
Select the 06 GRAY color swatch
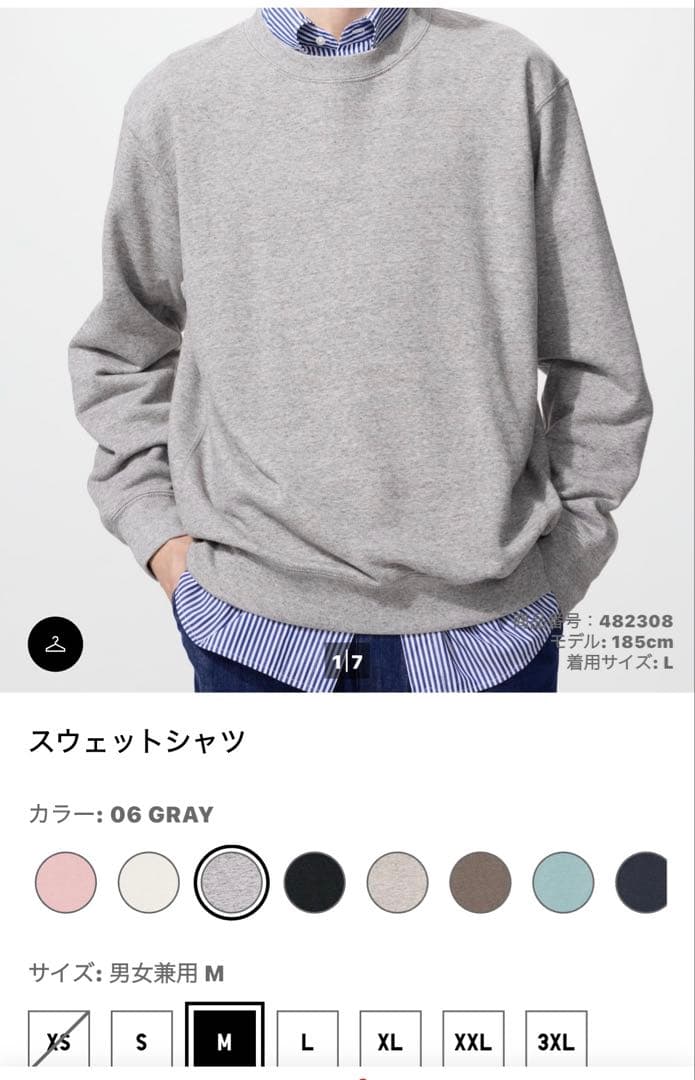pyautogui.click(x=231, y=882)
